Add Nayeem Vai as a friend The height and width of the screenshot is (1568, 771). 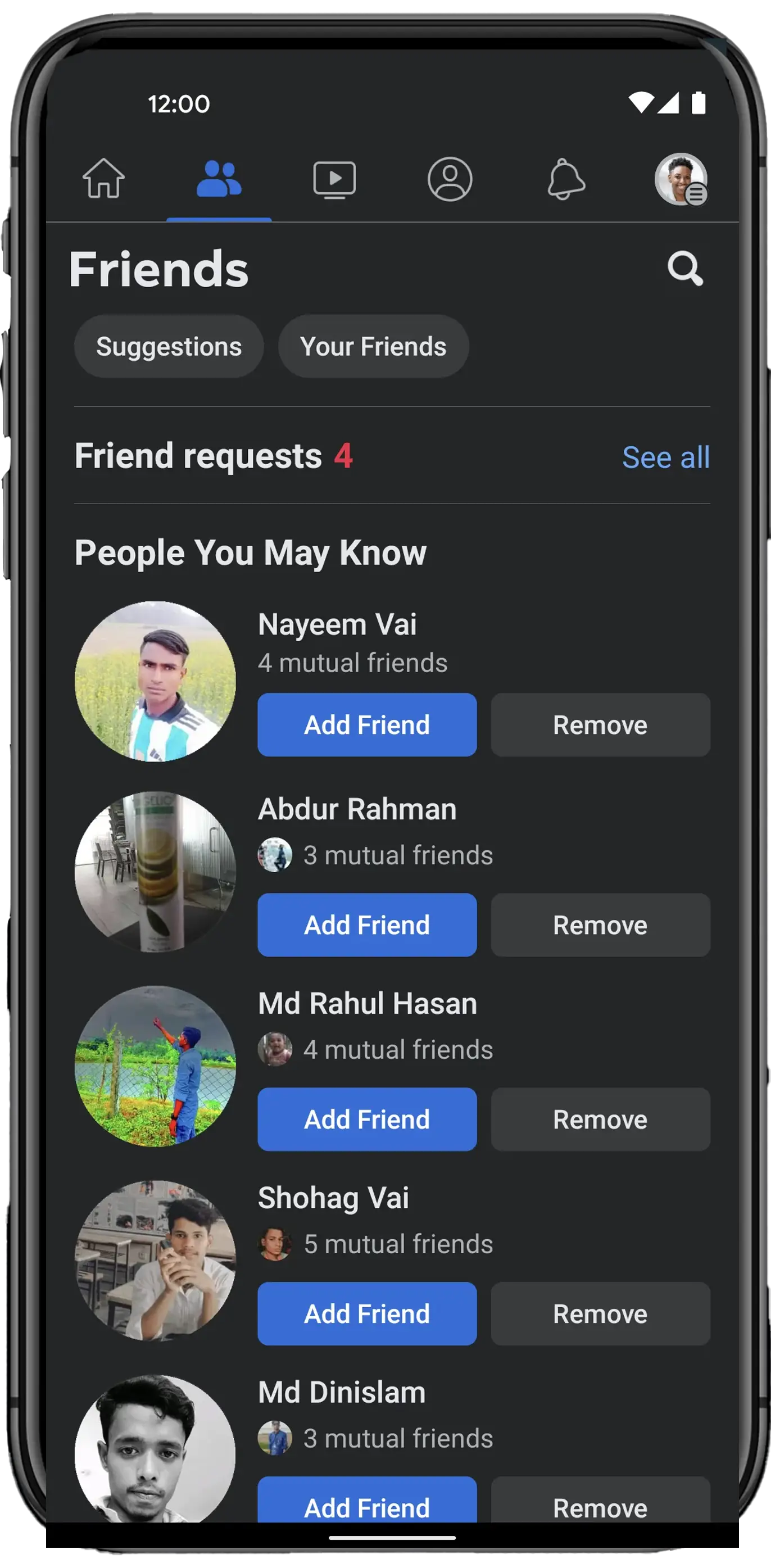pos(367,725)
